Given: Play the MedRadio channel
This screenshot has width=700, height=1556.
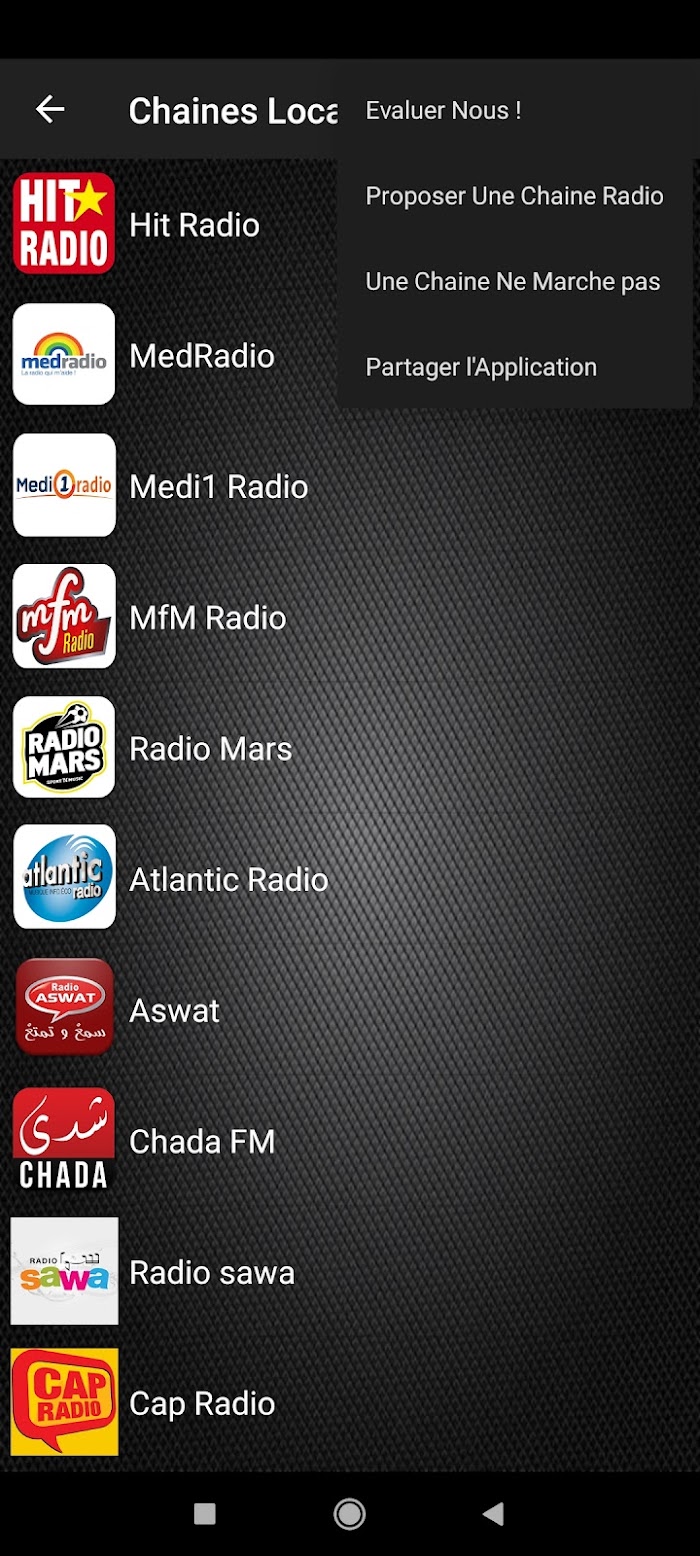Looking at the screenshot, I should coord(202,356).
